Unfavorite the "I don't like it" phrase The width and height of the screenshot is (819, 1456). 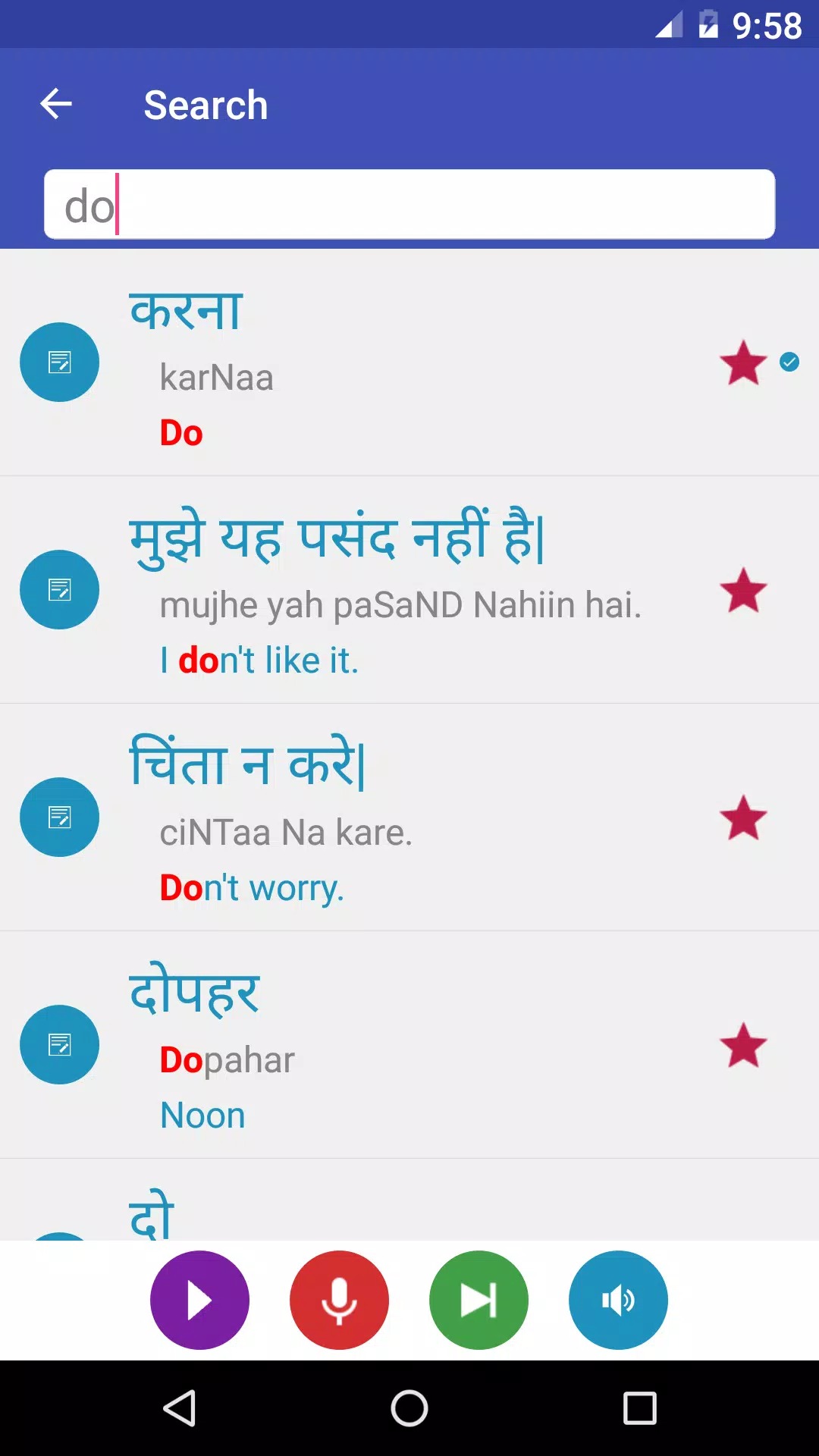point(743,590)
